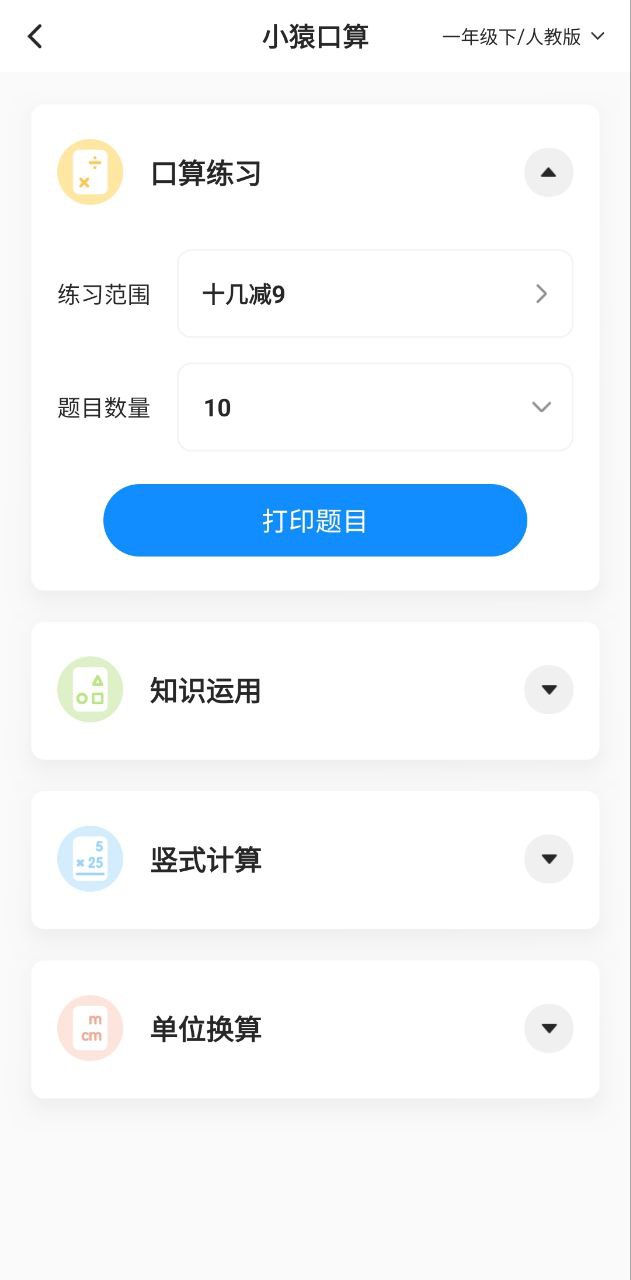Tap the 打印题目 button

click(315, 520)
